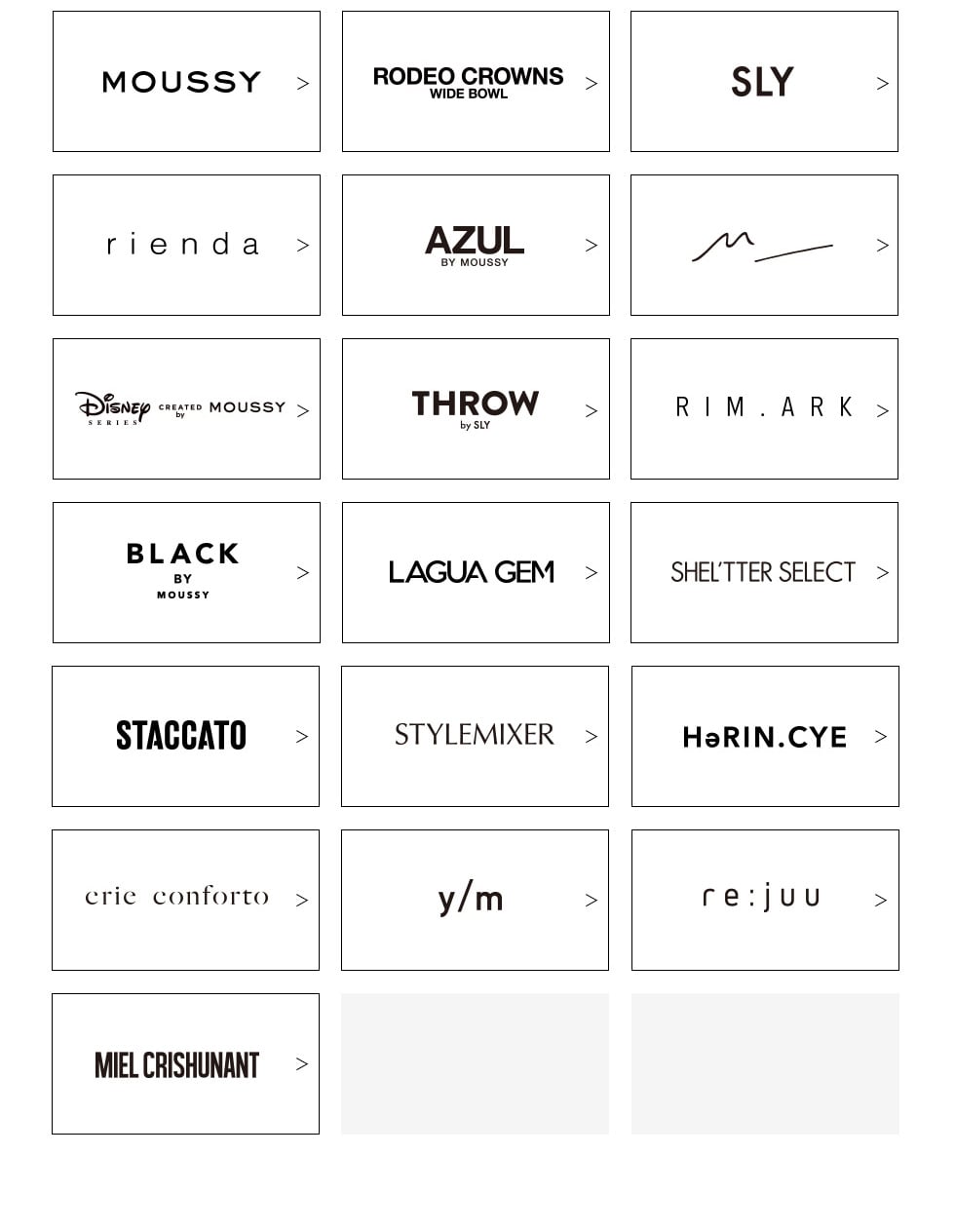This screenshot has width=955, height=1232.
Task: Open the y/m brand tile
Action: (x=475, y=901)
